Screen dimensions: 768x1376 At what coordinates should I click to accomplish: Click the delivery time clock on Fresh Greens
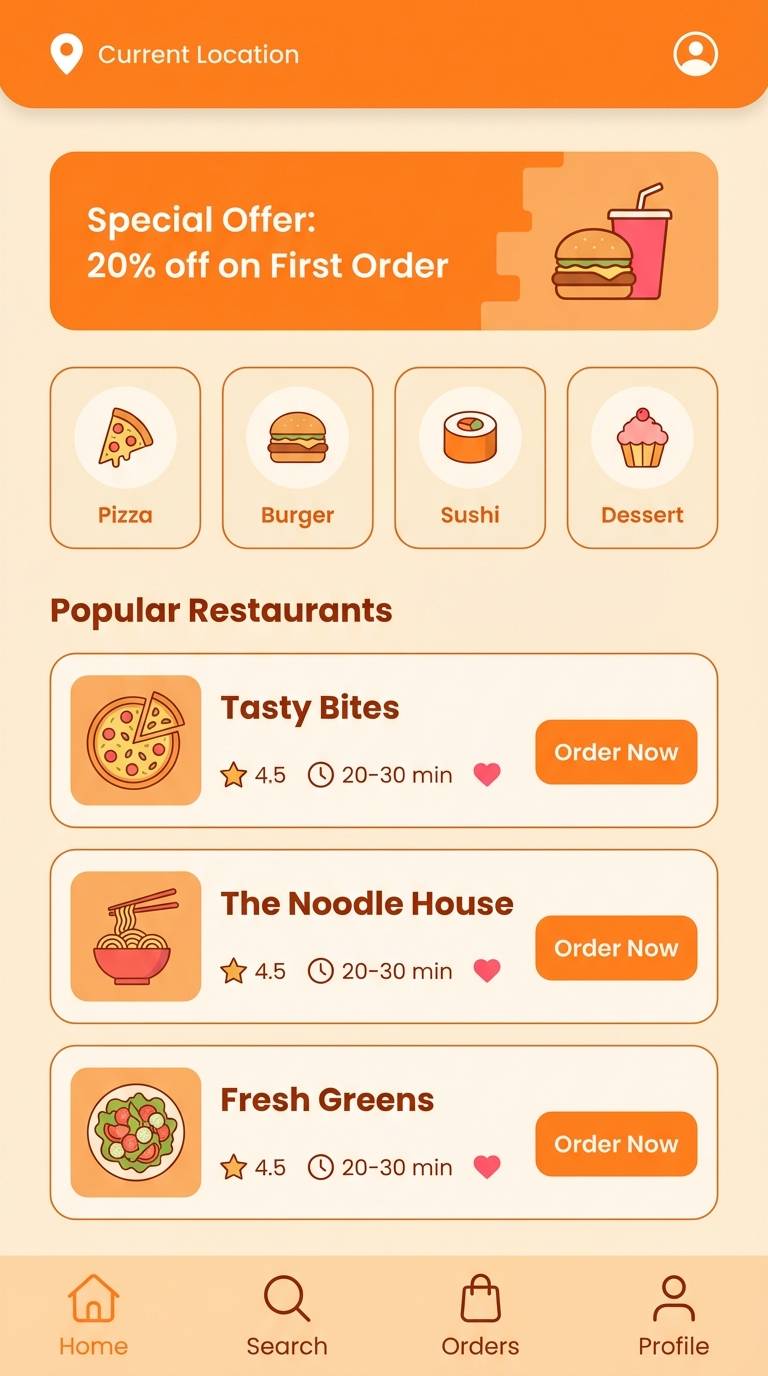pos(321,1166)
